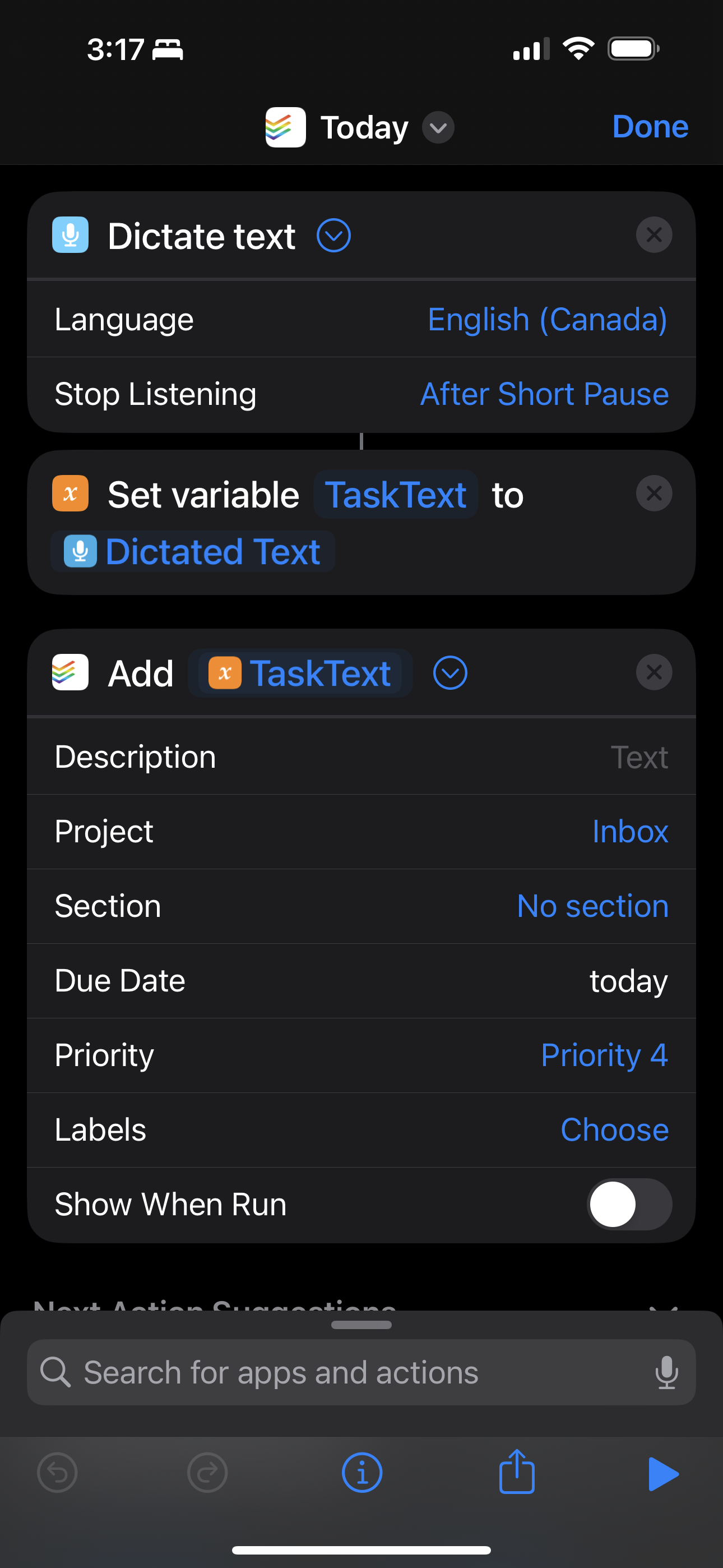Search for apps and actions
The height and width of the screenshot is (1568, 723).
361,1373
